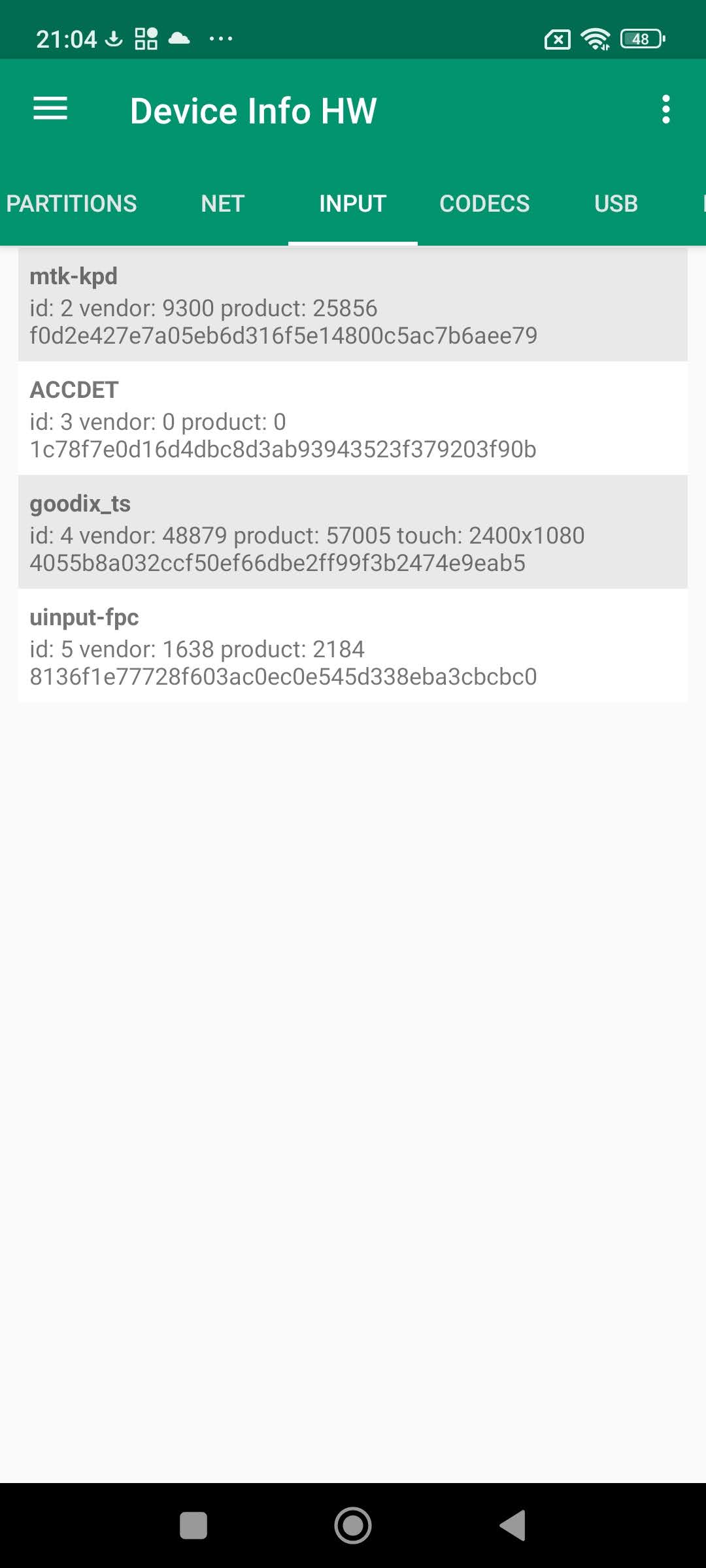The width and height of the screenshot is (706, 1568).
Task: Tap the mtk-kpd input device row
Action: pyautogui.click(x=352, y=305)
